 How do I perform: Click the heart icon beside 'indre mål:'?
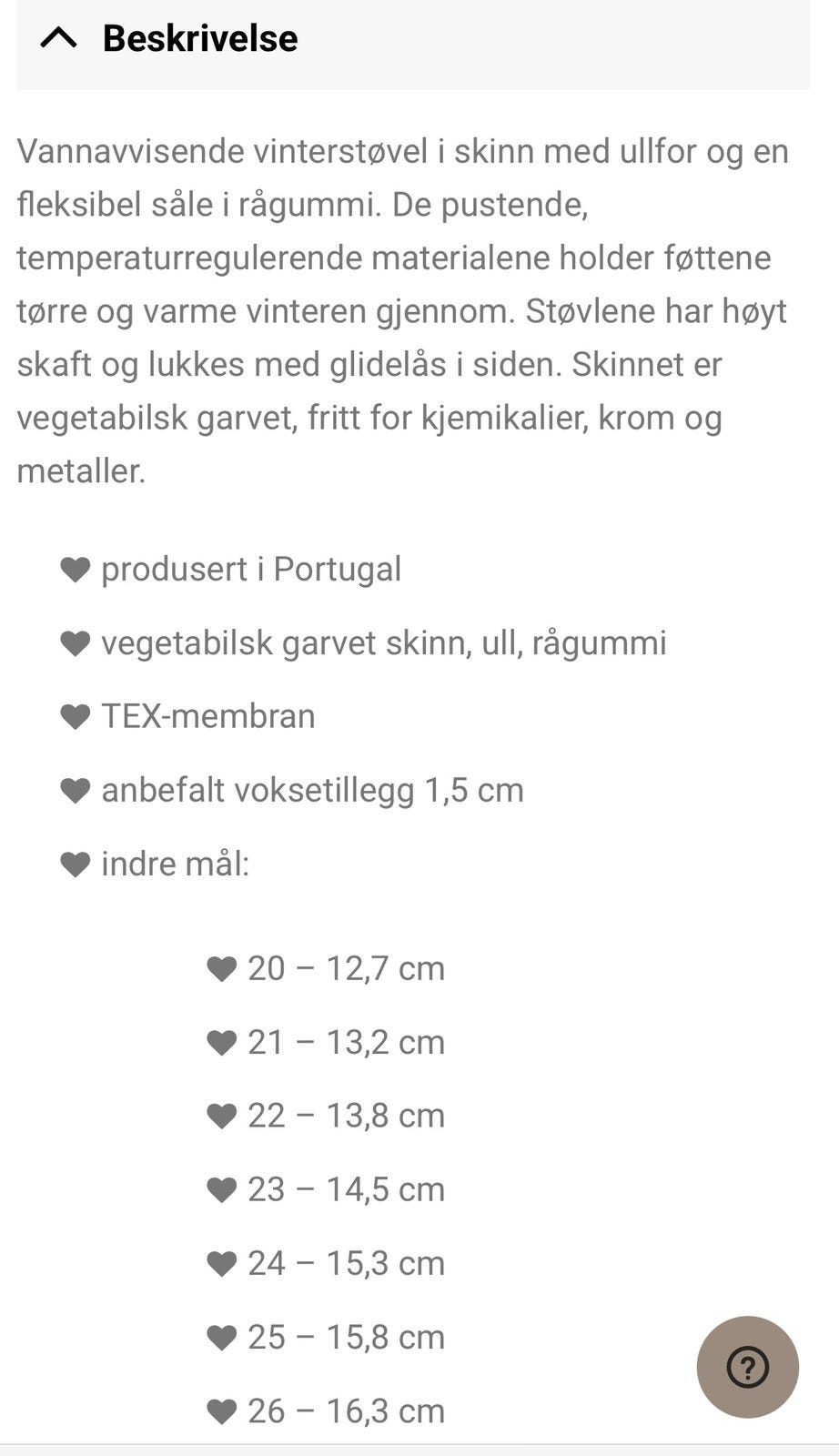tap(75, 863)
